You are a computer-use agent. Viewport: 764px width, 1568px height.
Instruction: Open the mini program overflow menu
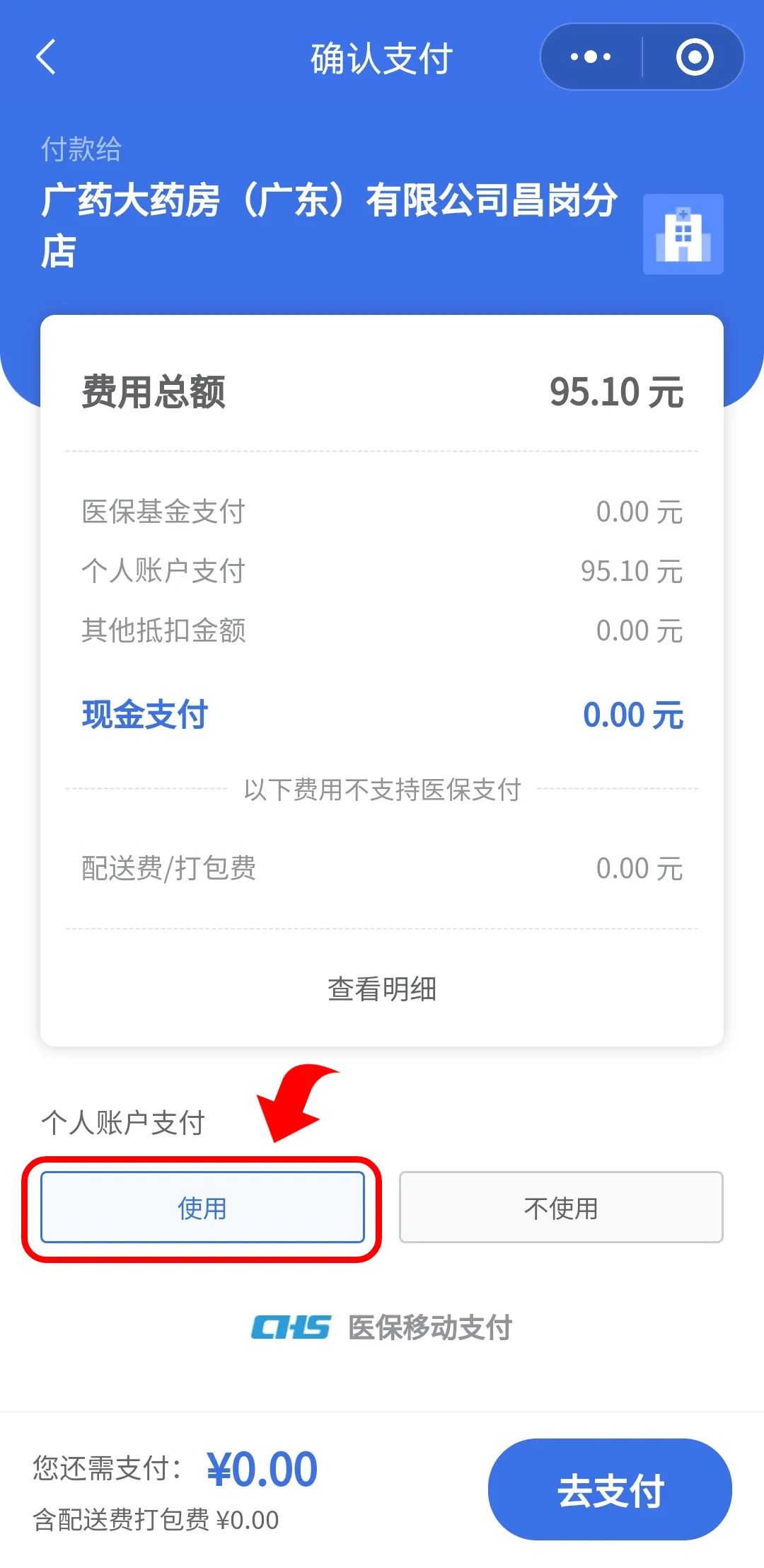pyautogui.click(x=591, y=57)
